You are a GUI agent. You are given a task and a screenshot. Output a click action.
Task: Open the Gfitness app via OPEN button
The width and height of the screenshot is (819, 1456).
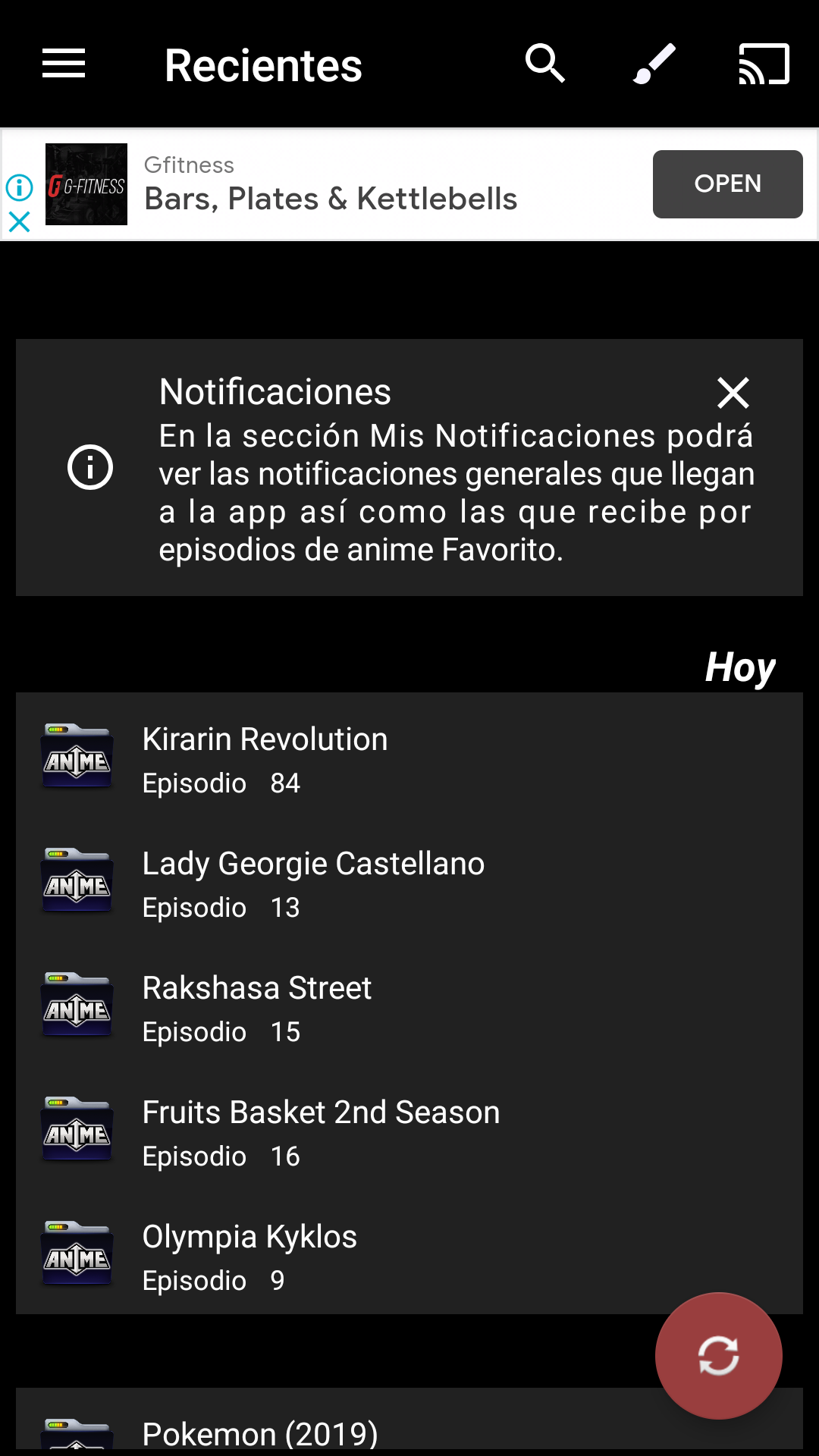[726, 184]
